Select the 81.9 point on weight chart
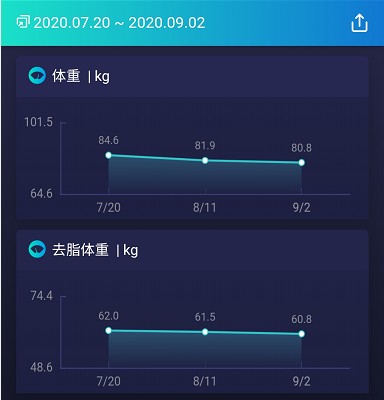The image size is (384, 400). [x=205, y=160]
